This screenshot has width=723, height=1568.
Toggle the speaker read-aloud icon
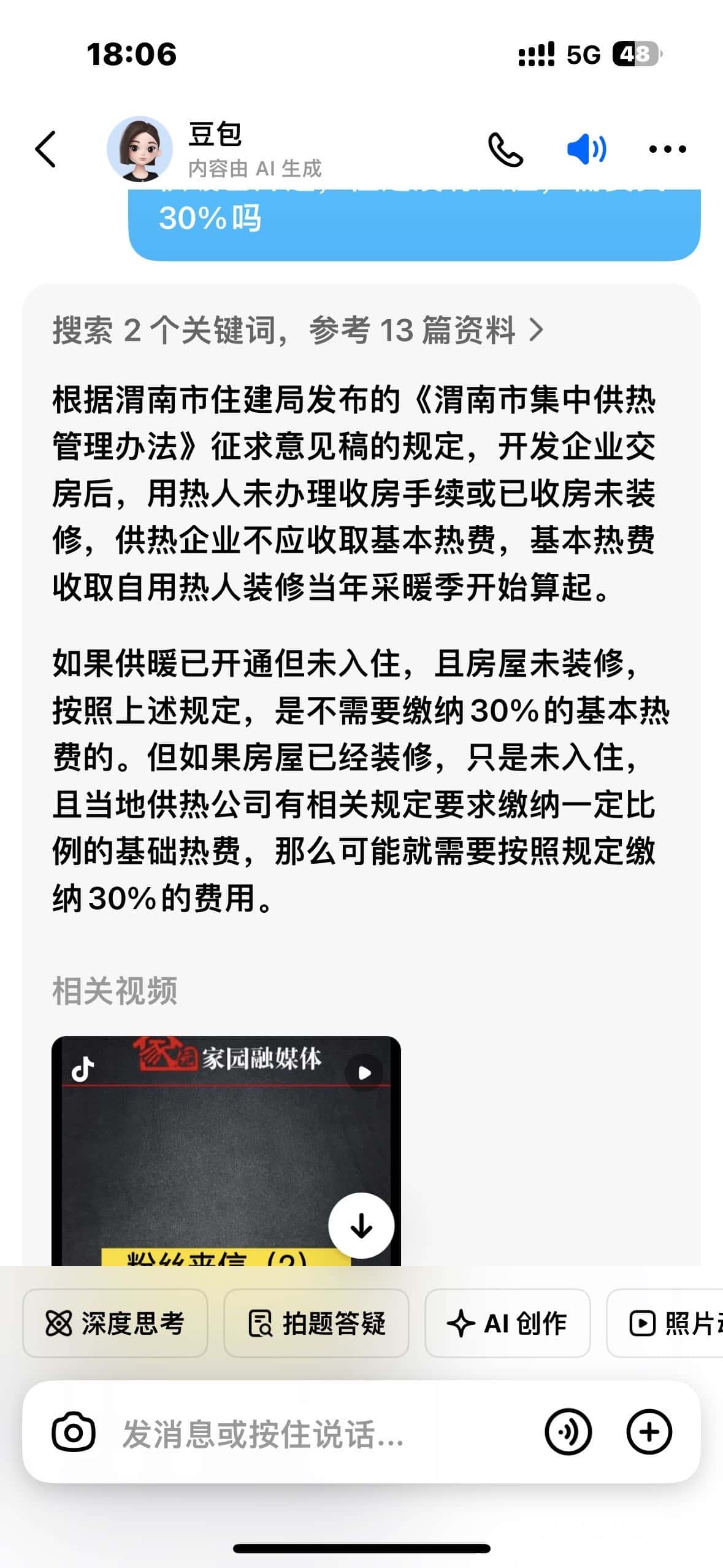(x=586, y=149)
